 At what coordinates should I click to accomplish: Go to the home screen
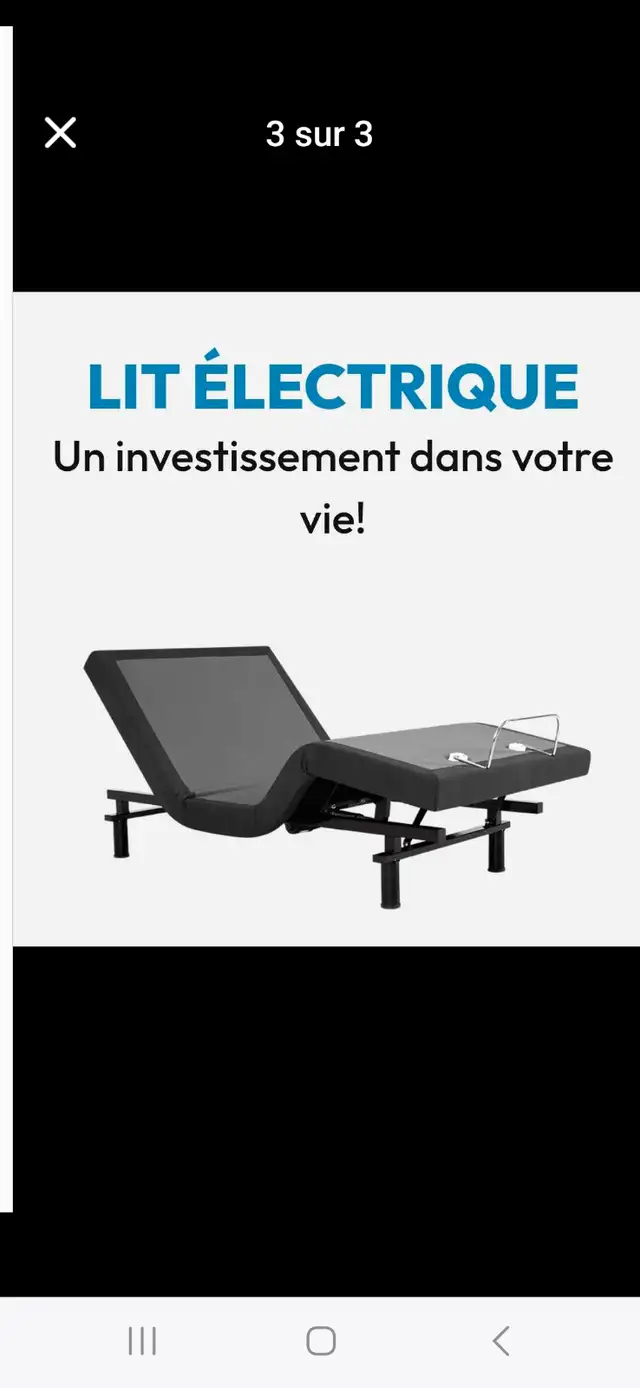click(x=320, y=1340)
